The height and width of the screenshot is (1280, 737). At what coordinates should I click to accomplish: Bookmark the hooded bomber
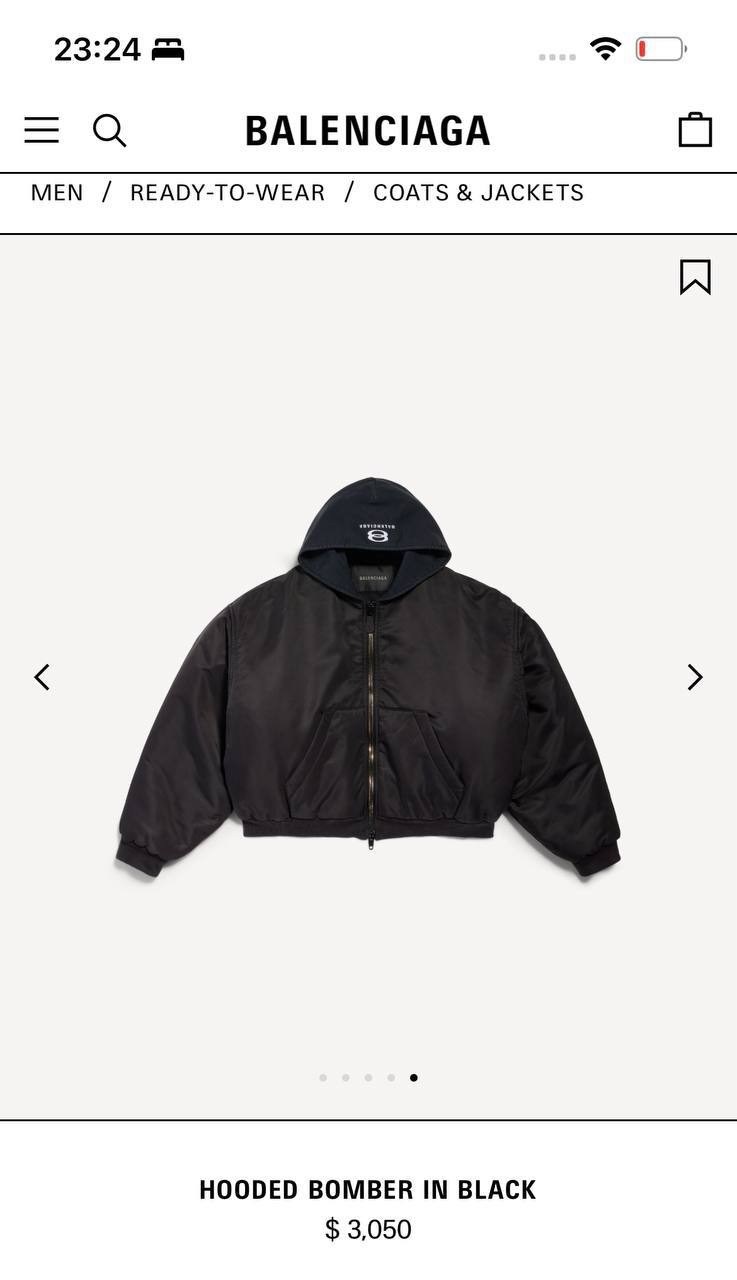coord(695,277)
